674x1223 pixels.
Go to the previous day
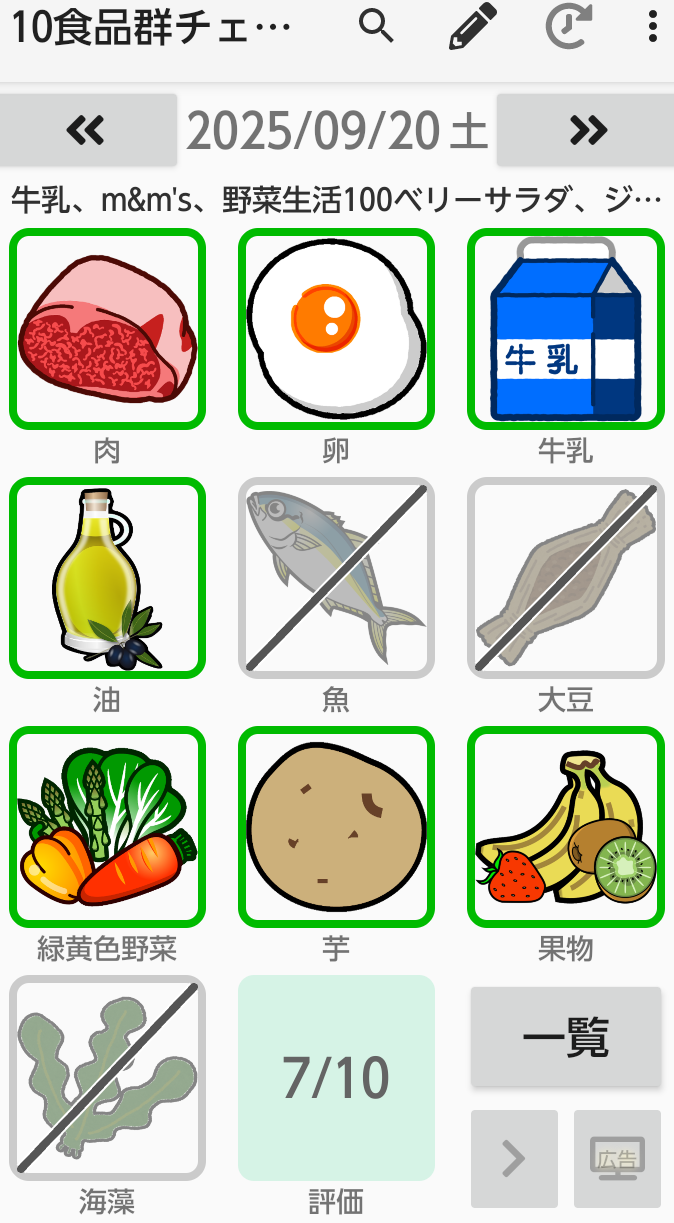pos(88,130)
